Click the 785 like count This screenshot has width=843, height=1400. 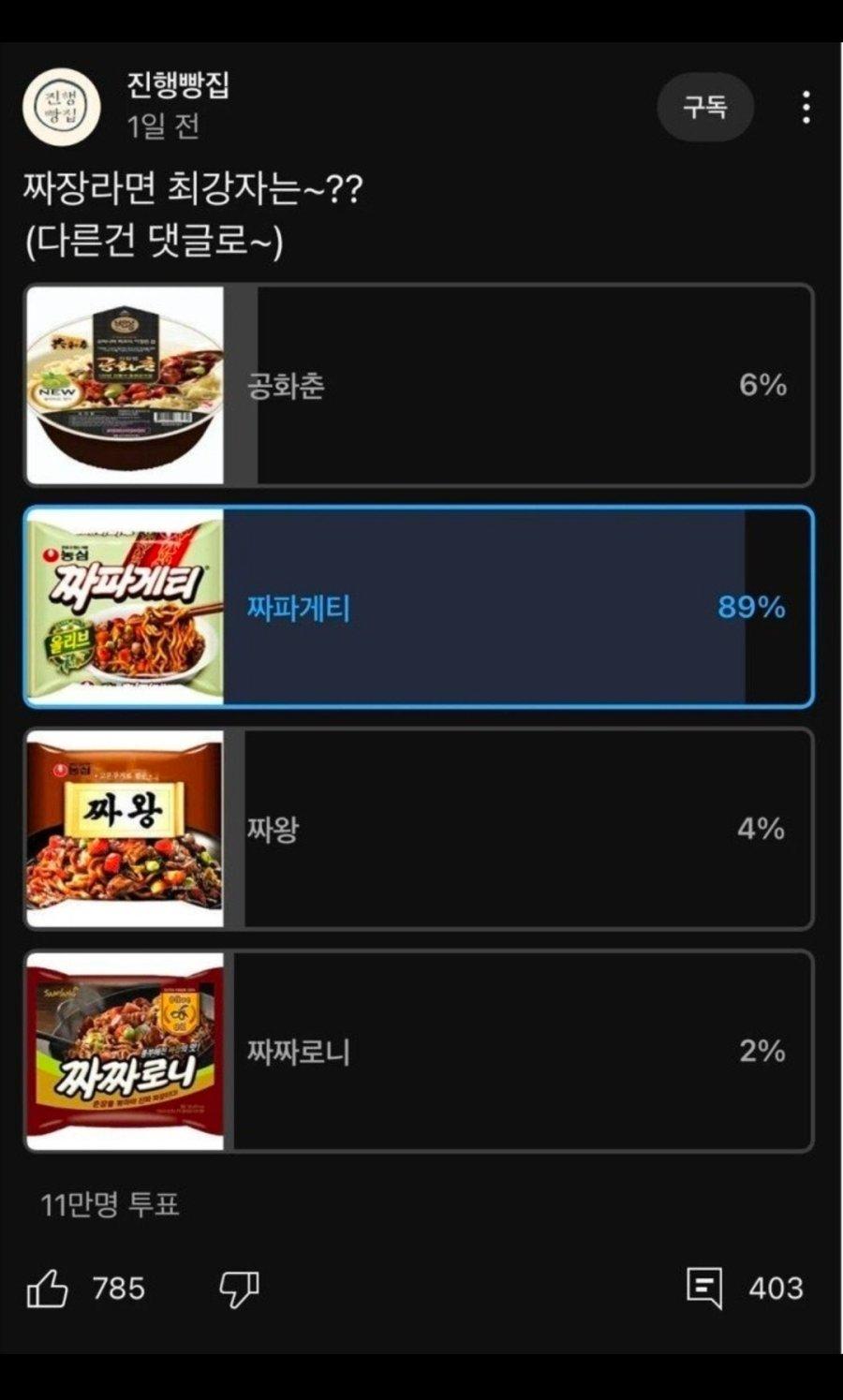pos(114,1290)
